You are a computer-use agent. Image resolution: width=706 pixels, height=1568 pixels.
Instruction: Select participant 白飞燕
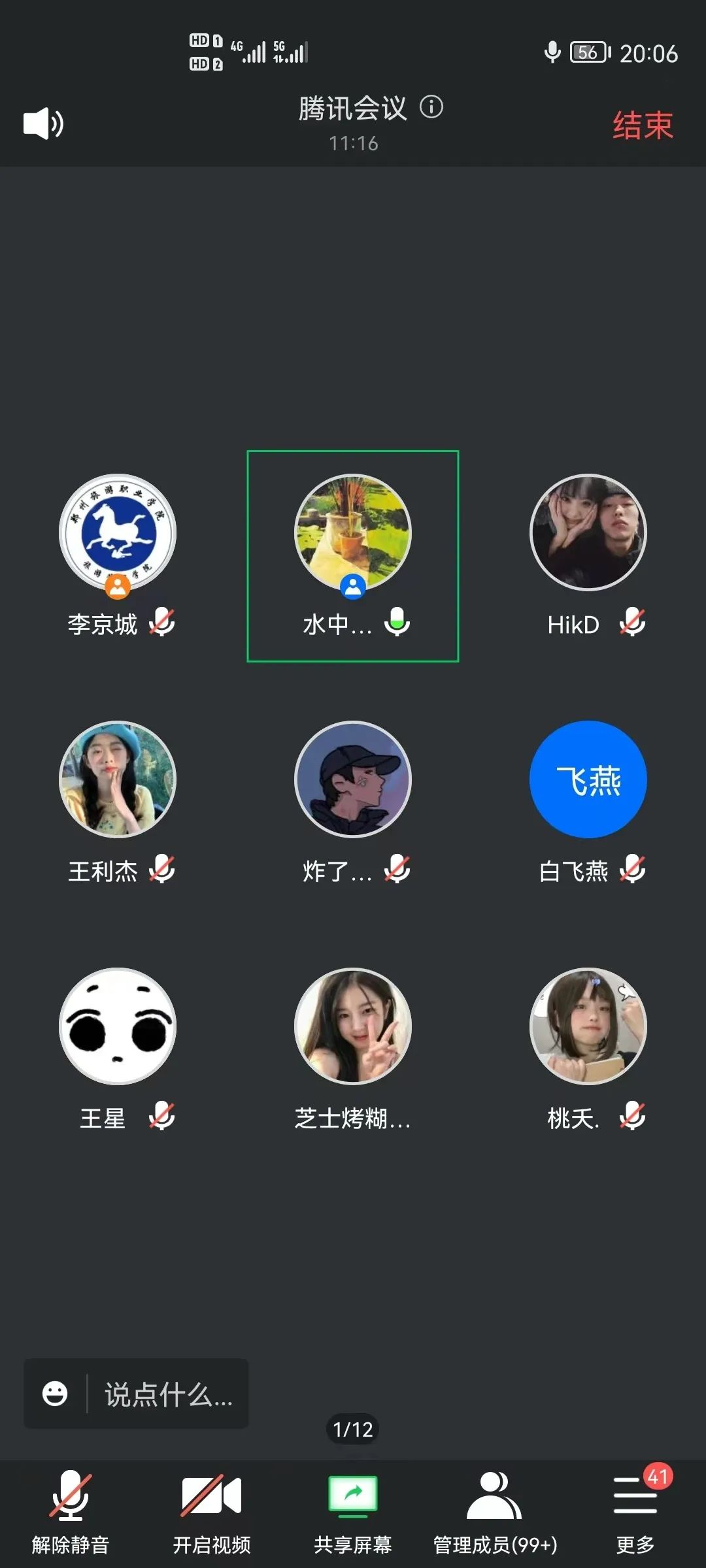pos(588,779)
